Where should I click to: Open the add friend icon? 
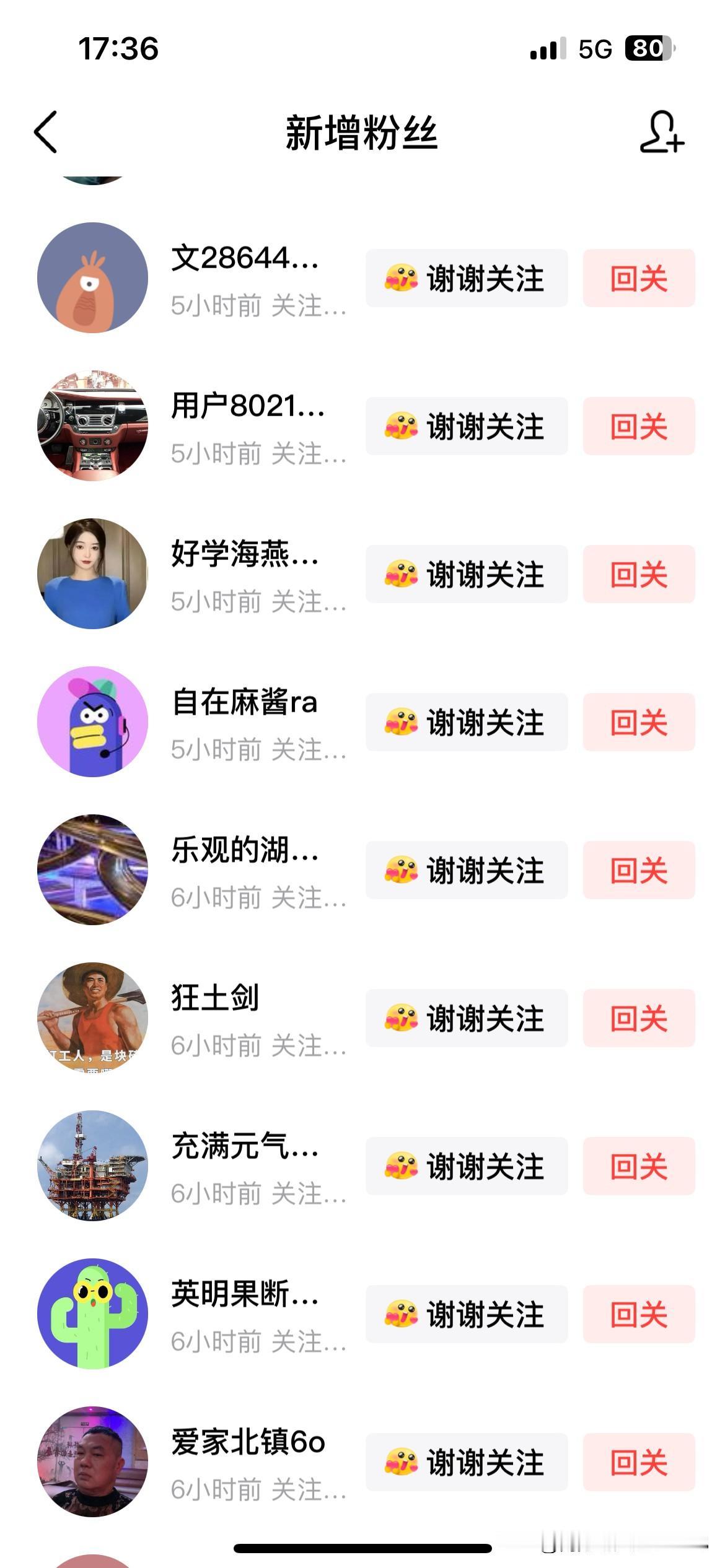click(x=661, y=131)
